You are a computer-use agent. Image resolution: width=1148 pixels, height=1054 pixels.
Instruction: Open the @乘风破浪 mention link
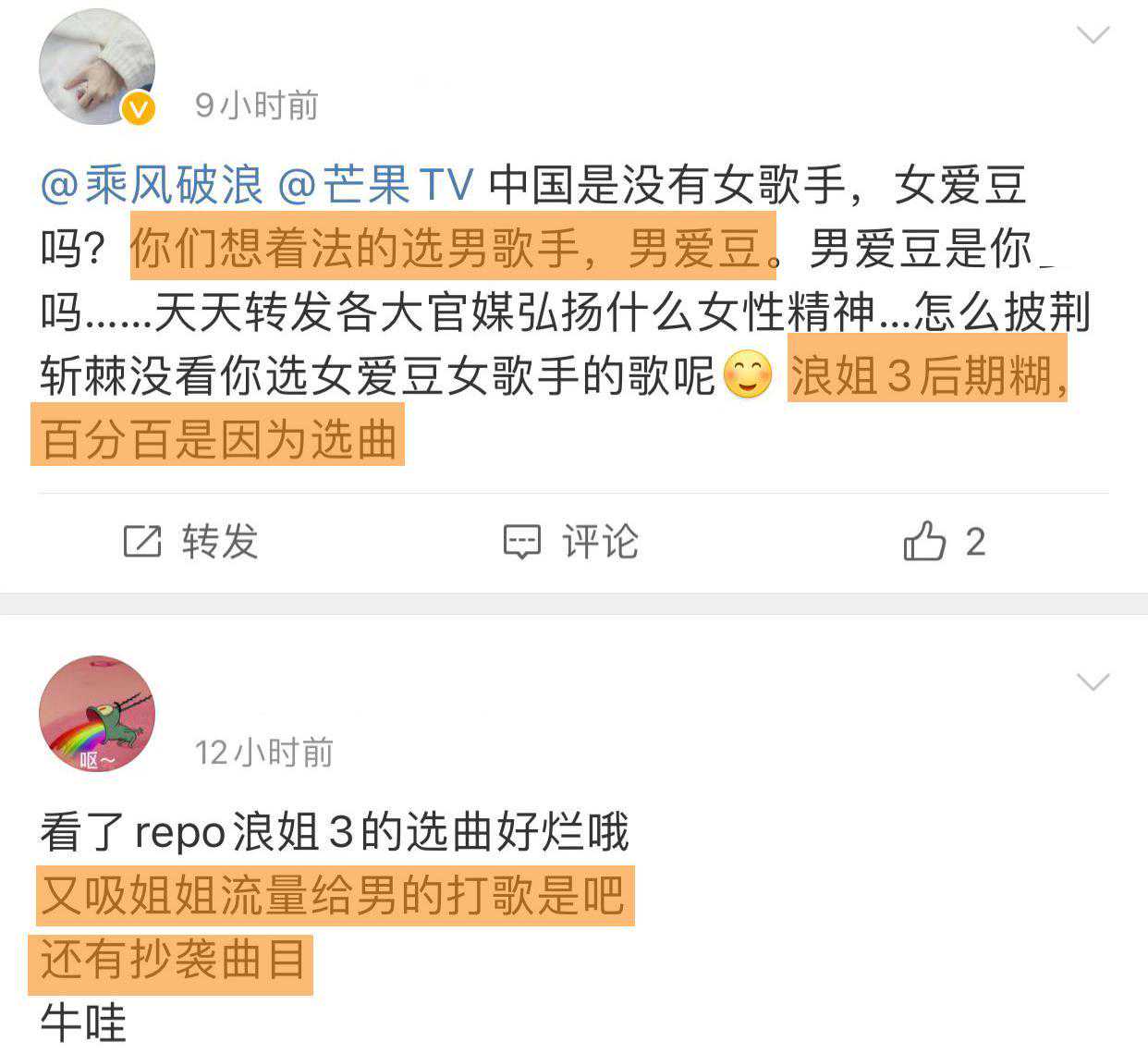click(x=153, y=185)
